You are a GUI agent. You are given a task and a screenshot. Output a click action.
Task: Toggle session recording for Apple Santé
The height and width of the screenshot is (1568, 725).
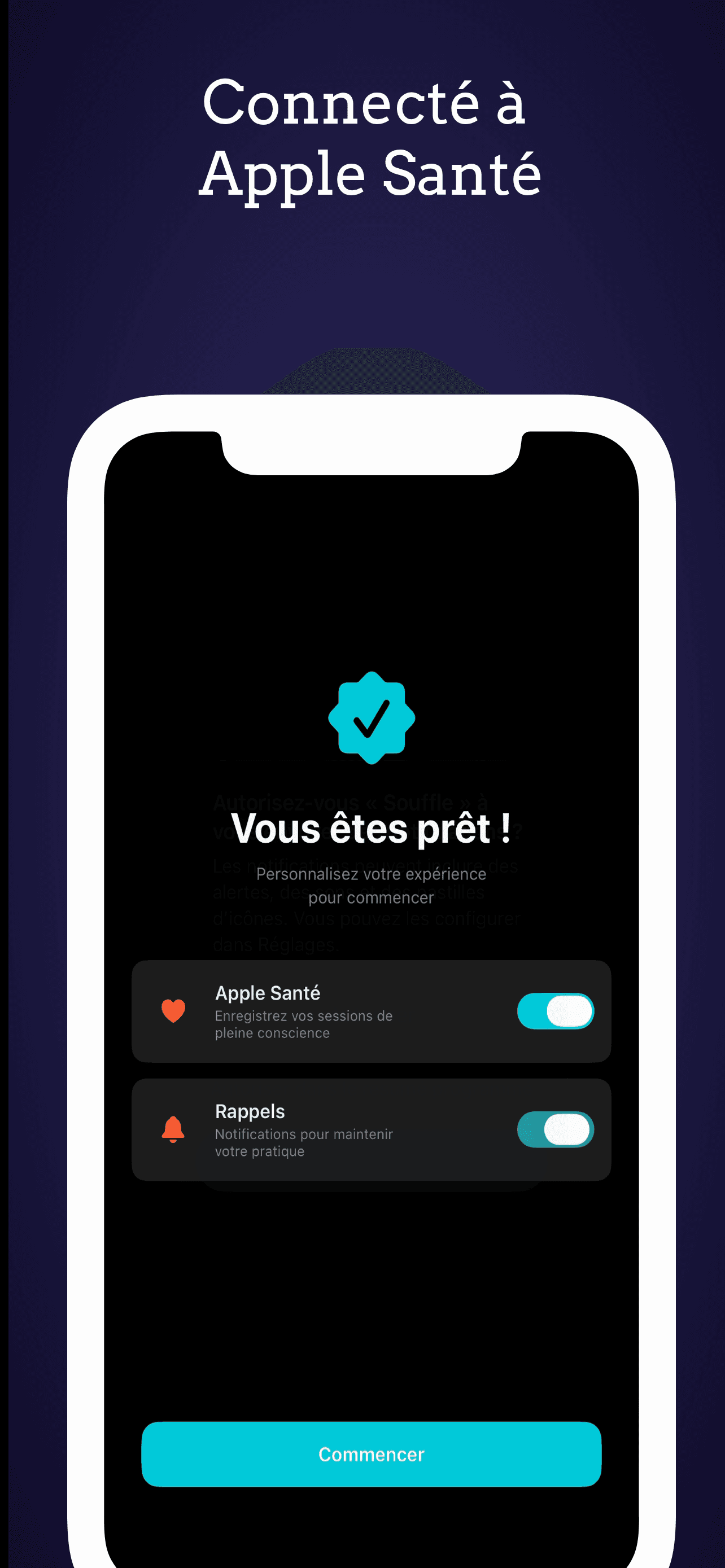554,1010
